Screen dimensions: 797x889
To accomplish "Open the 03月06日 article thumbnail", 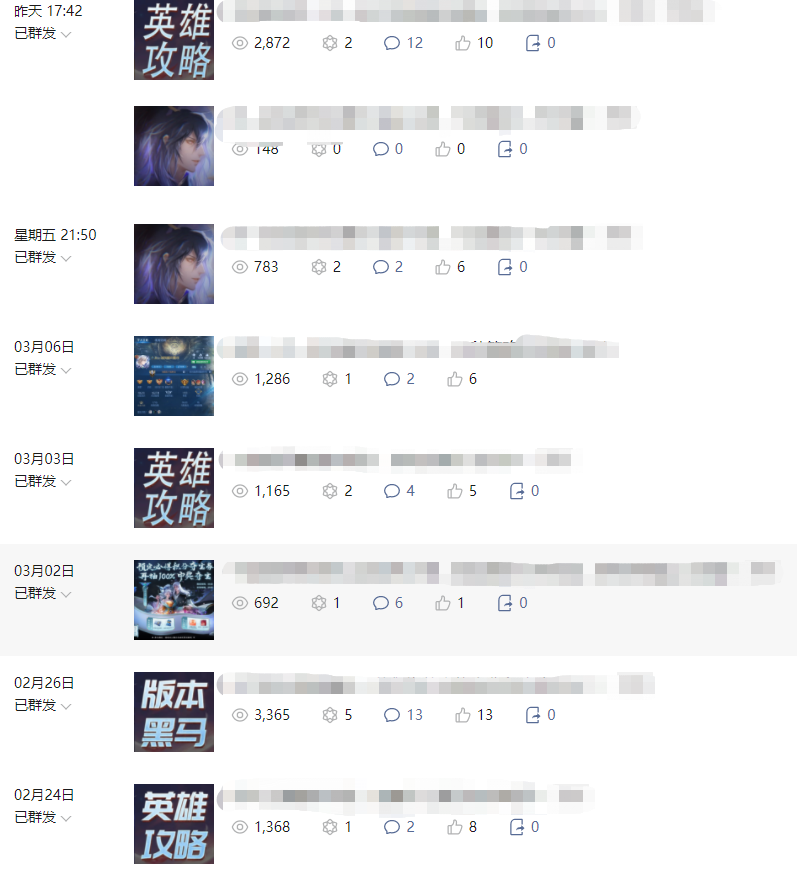I will pos(174,376).
